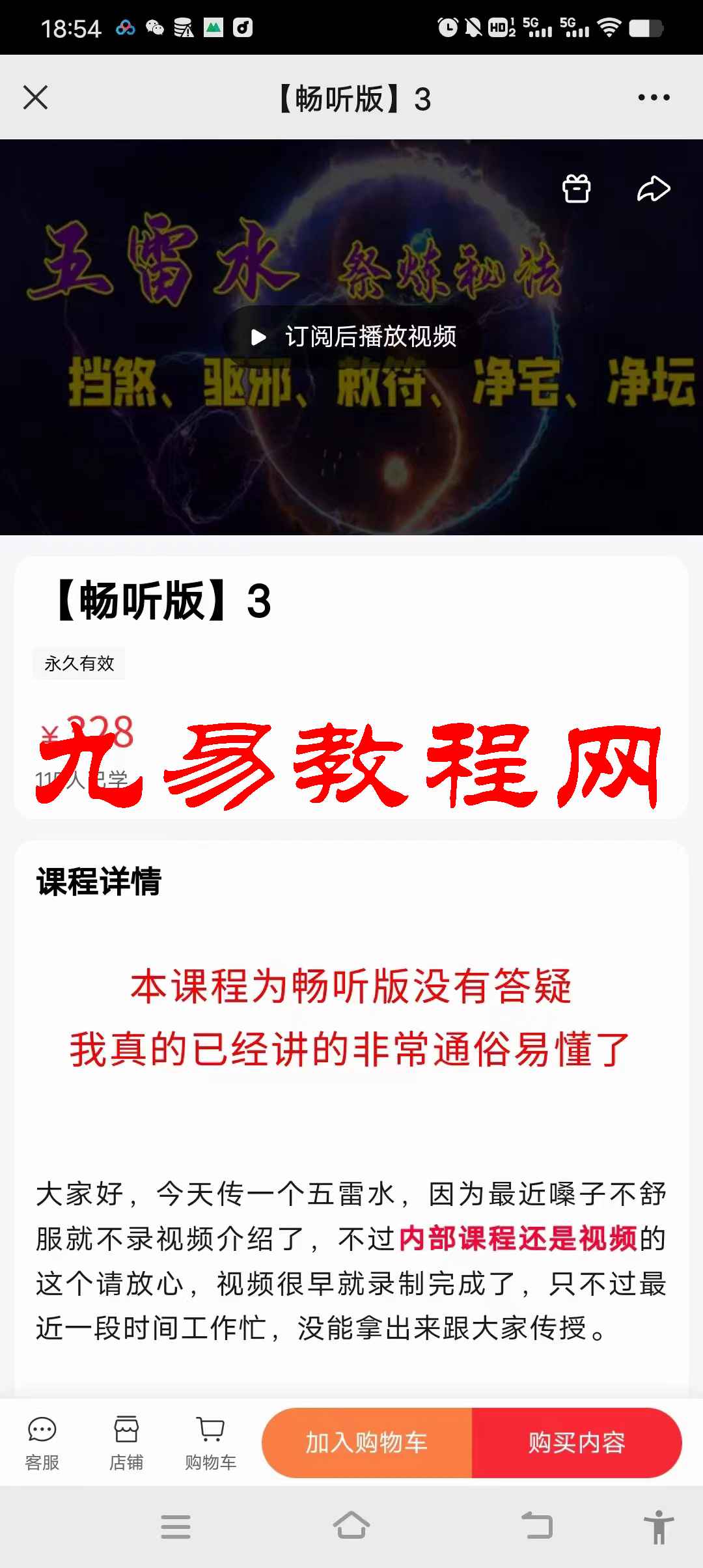The image size is (703, 1568).
Task: Play the video after subscribing
Action: pyautogui.click(x=353, y=337)
